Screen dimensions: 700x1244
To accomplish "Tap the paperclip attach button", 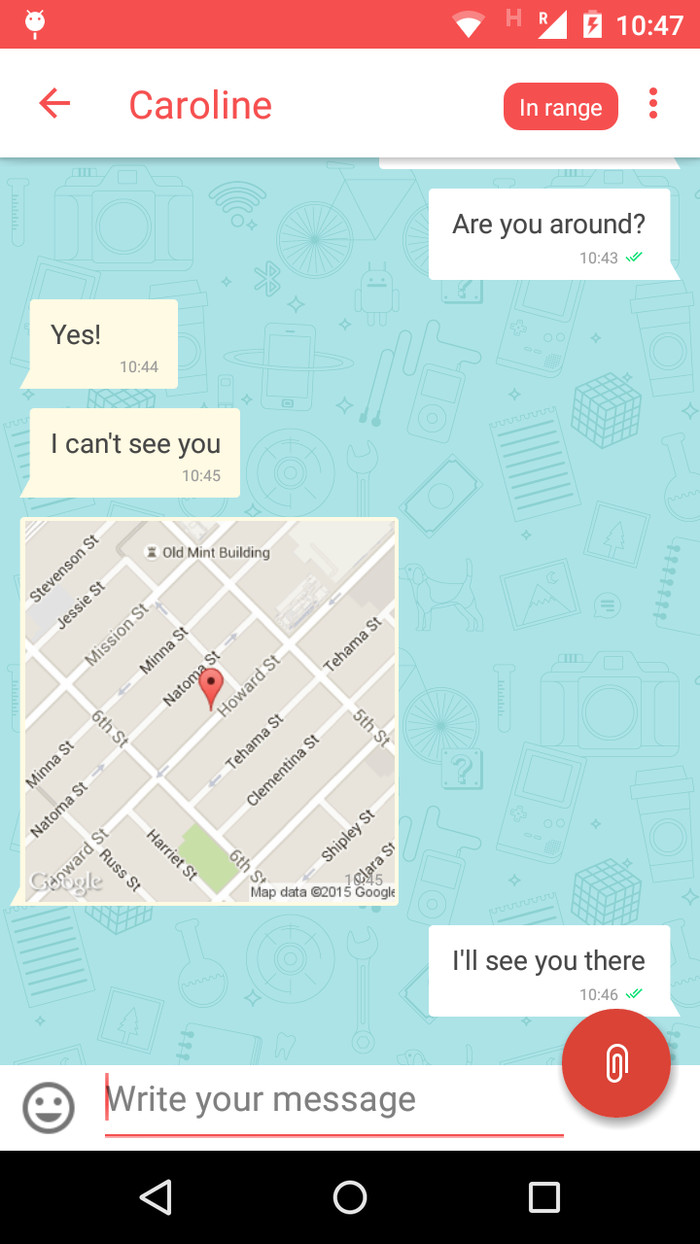I will click(x=616, y=1063).
